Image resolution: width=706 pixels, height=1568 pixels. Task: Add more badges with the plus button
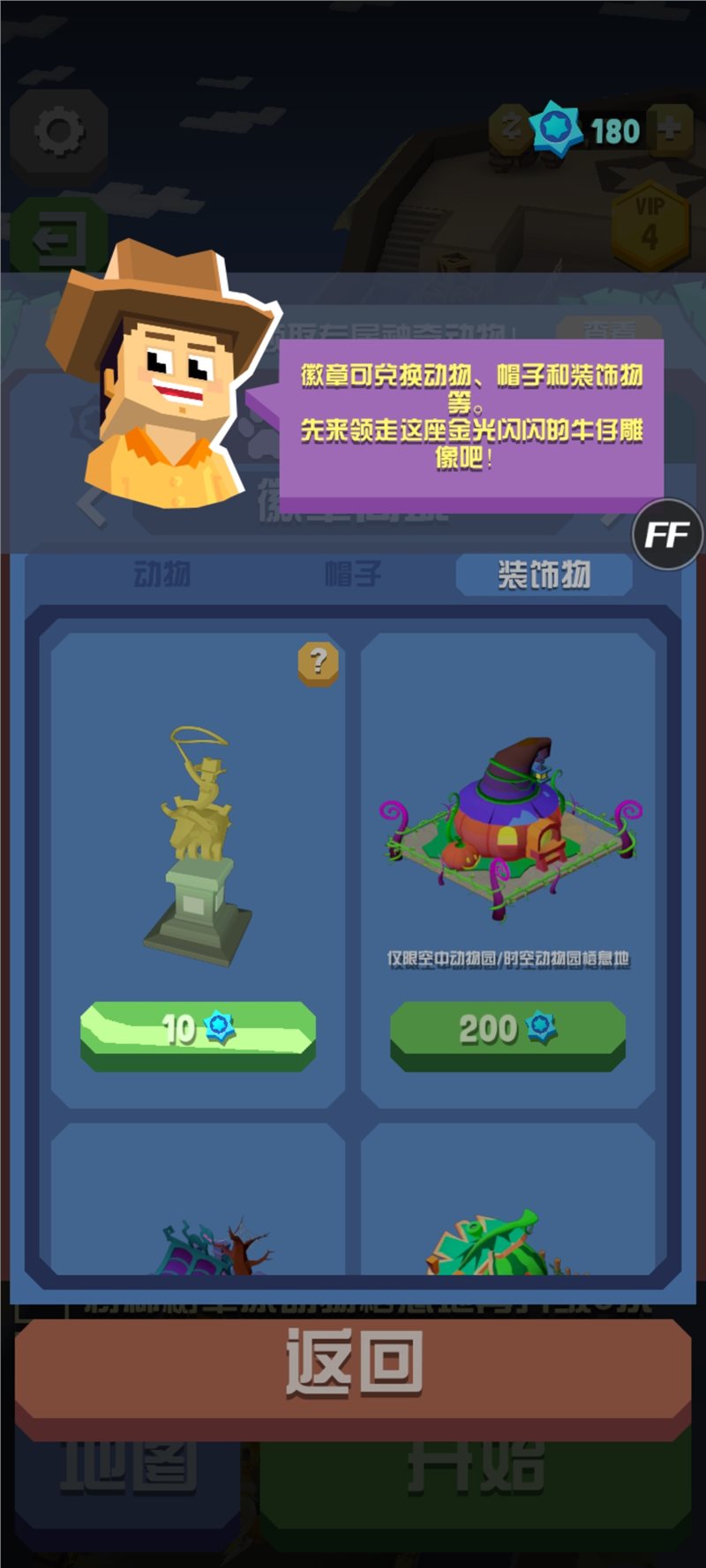[x=670, y=129]
